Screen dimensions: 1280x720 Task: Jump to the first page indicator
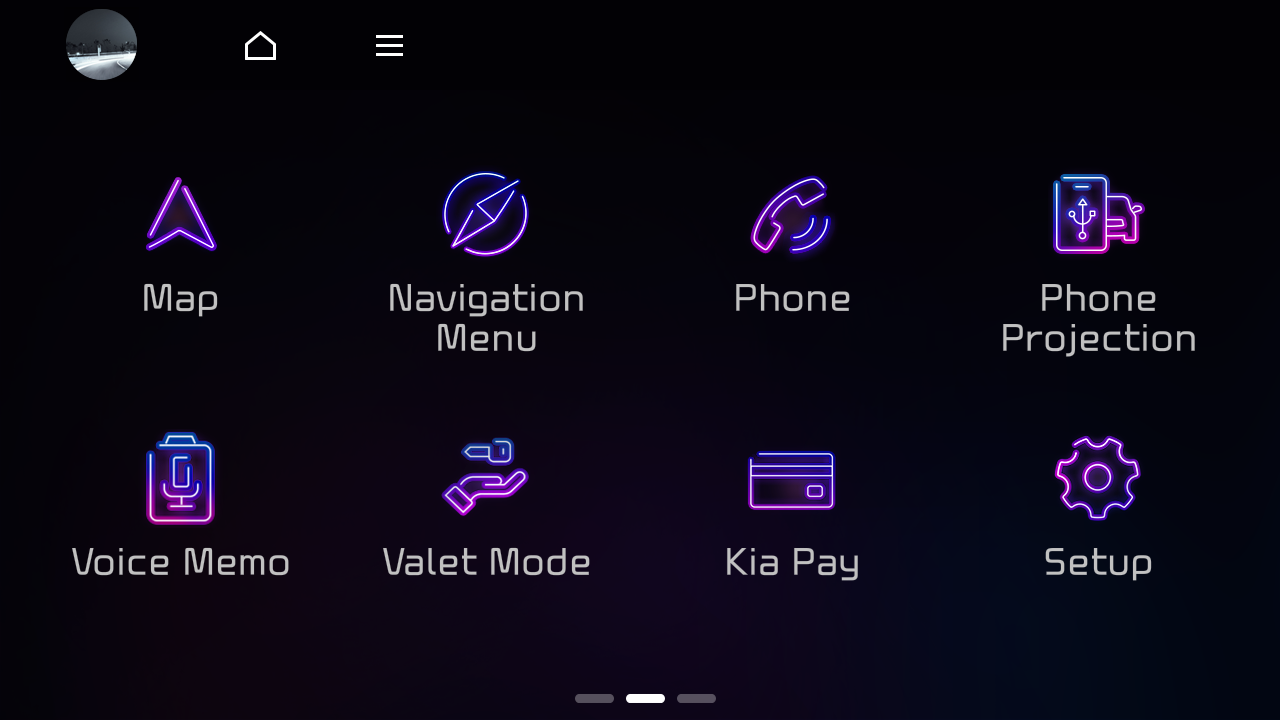coord(594,698)
